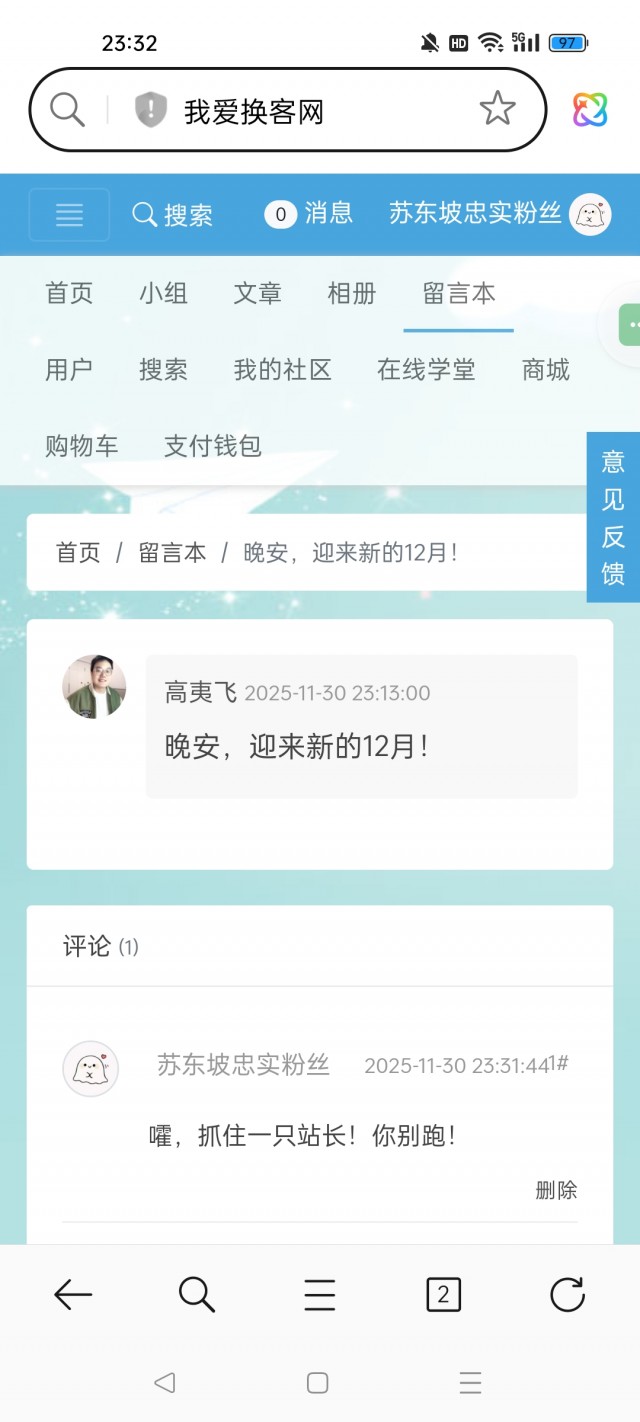
Task: Open 消息 notifications
Action: tap(309, 213)
